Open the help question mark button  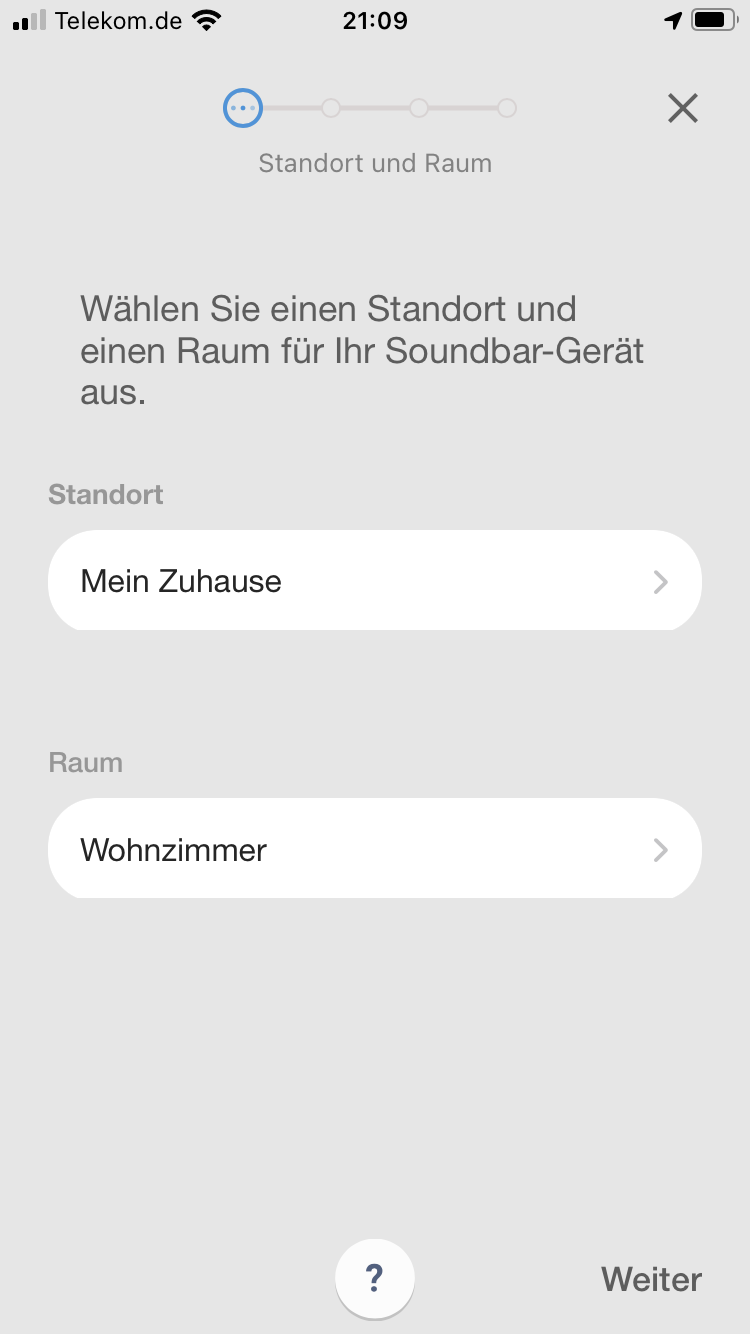pos(375,1277)
